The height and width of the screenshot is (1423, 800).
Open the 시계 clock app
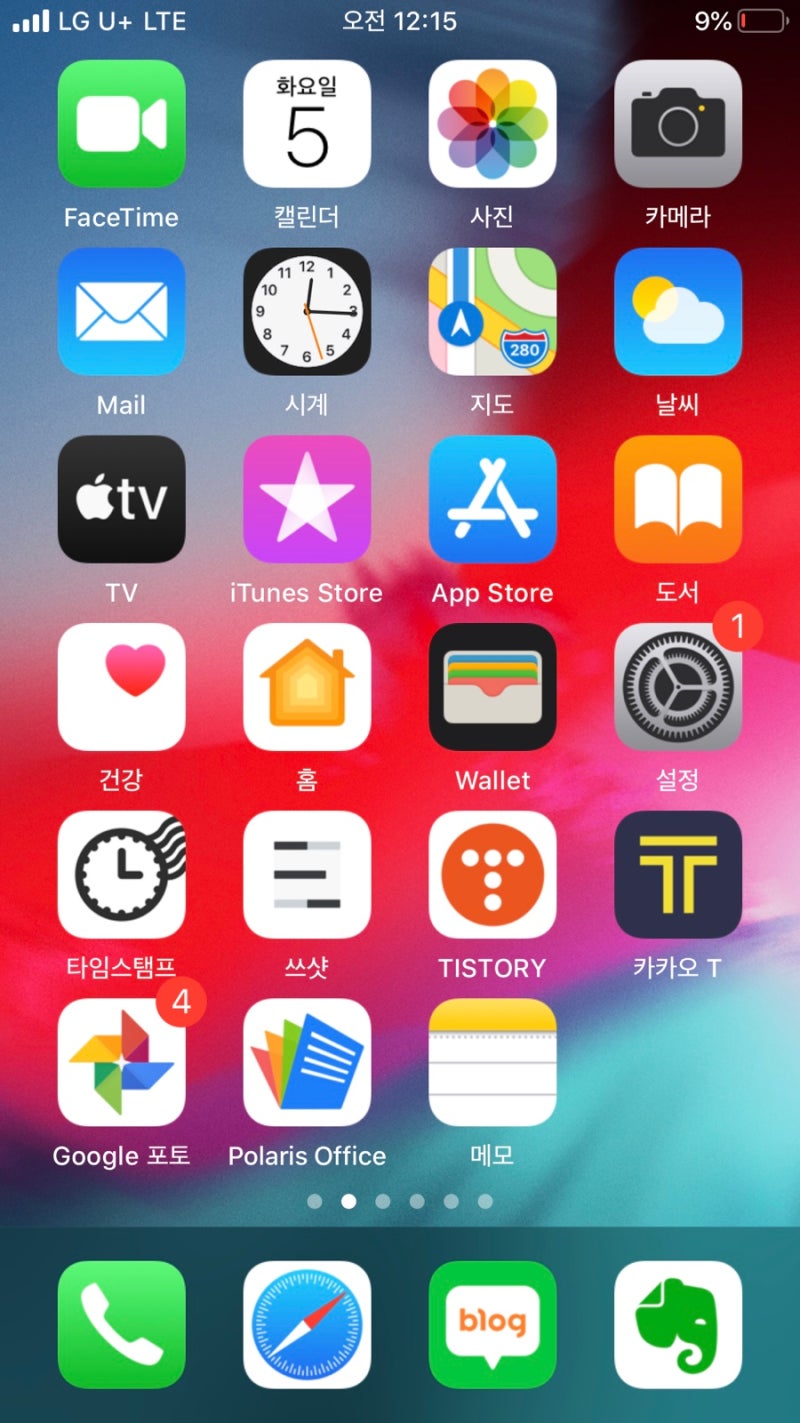(307, 311)
